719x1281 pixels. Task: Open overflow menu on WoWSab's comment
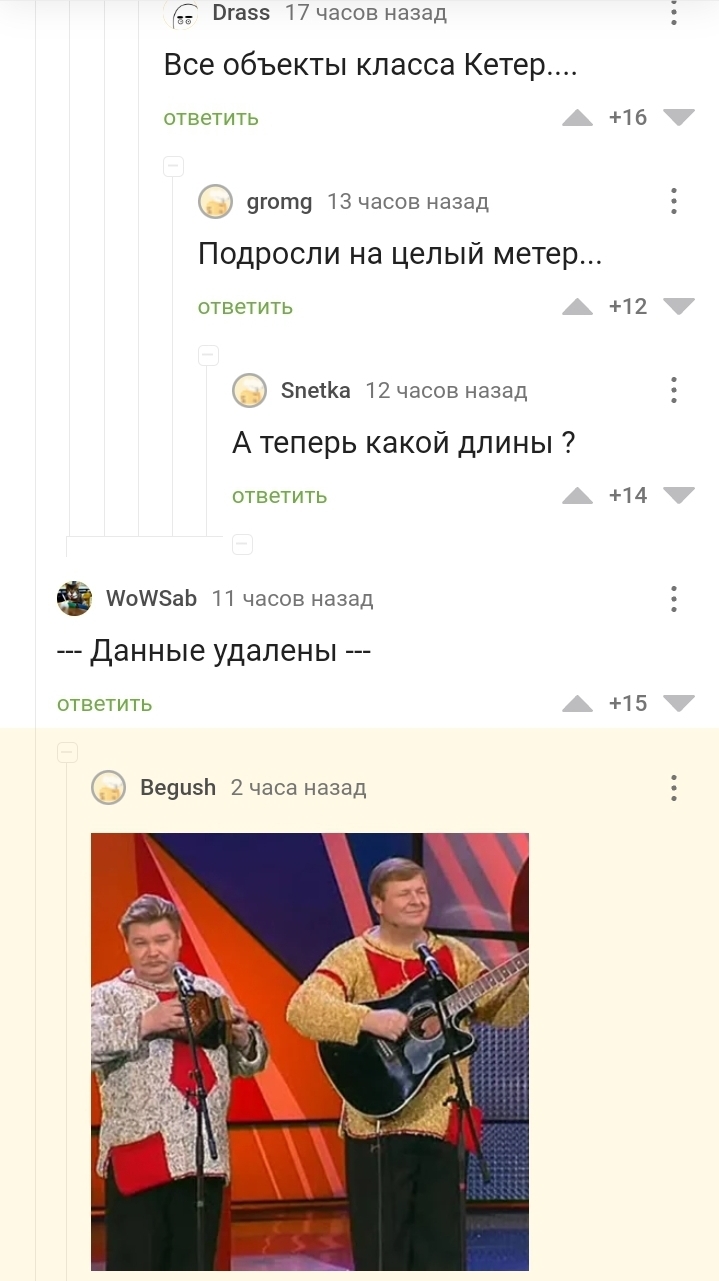pyautogui.click(x=674, y=599)
